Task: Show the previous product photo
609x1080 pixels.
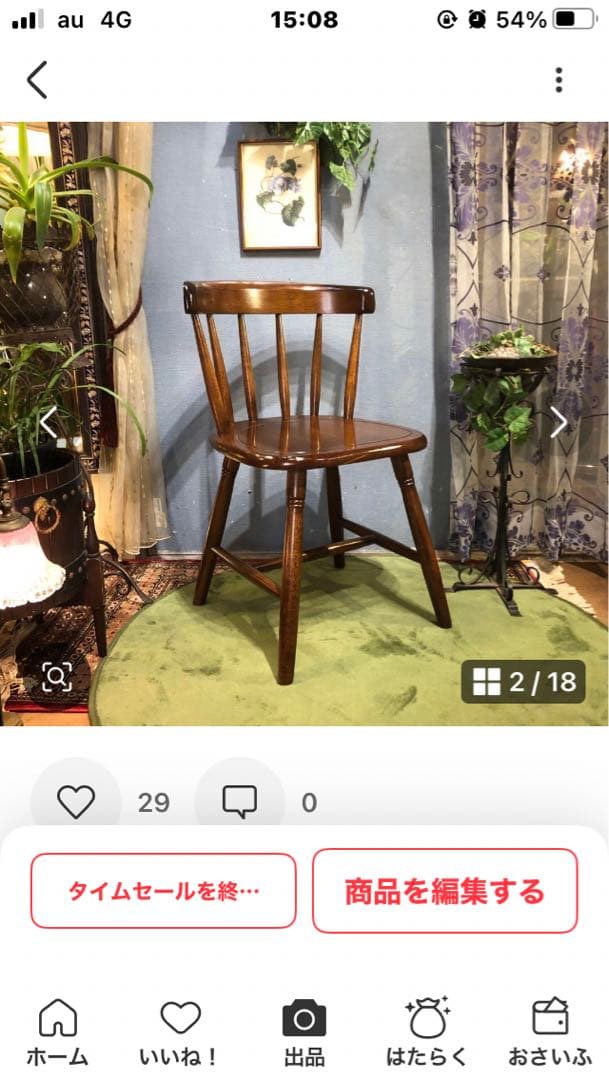Action: (48, 422)
